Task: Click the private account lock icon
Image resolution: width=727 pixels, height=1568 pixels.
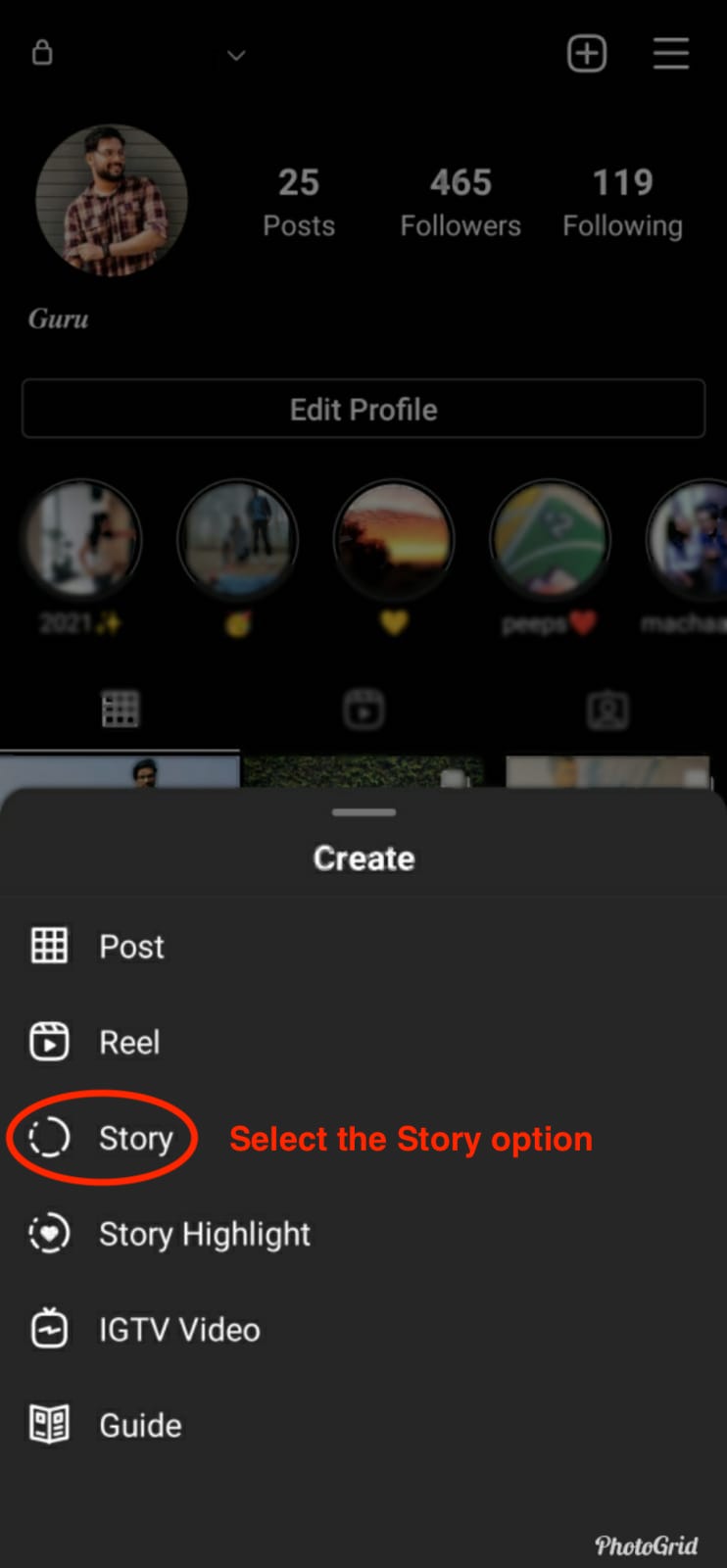Action: tap(42, 53)
